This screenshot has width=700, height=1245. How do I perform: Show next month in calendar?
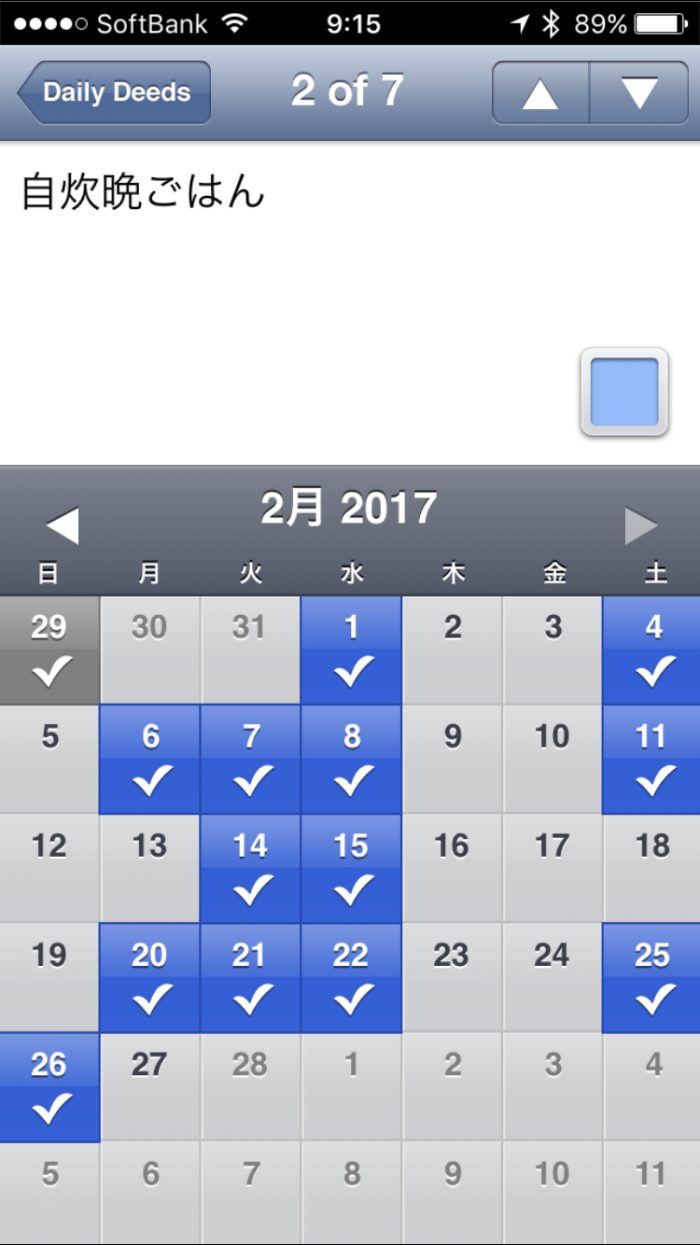coord(641,525)
